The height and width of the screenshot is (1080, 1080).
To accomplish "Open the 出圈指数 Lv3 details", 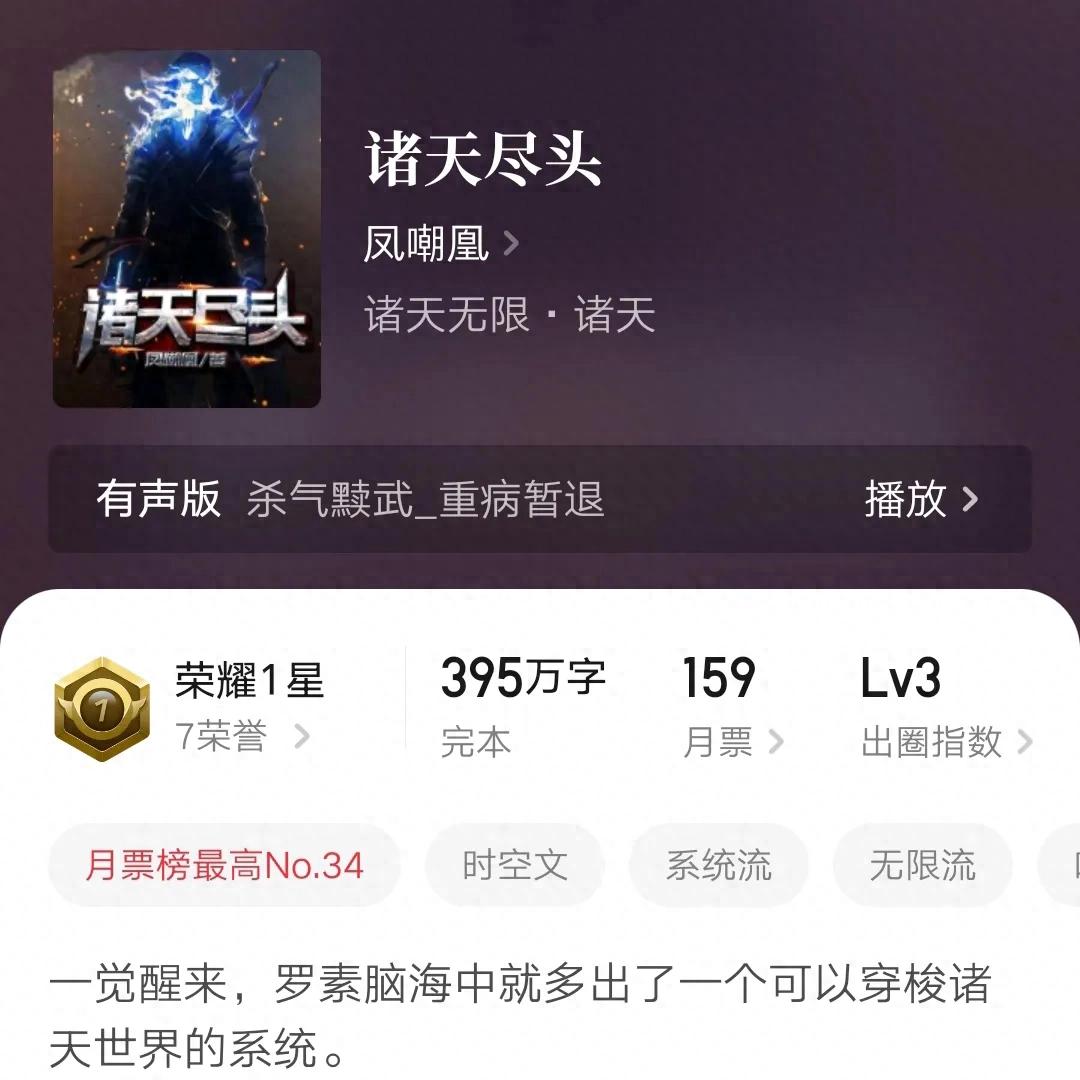I will (945, 741).
